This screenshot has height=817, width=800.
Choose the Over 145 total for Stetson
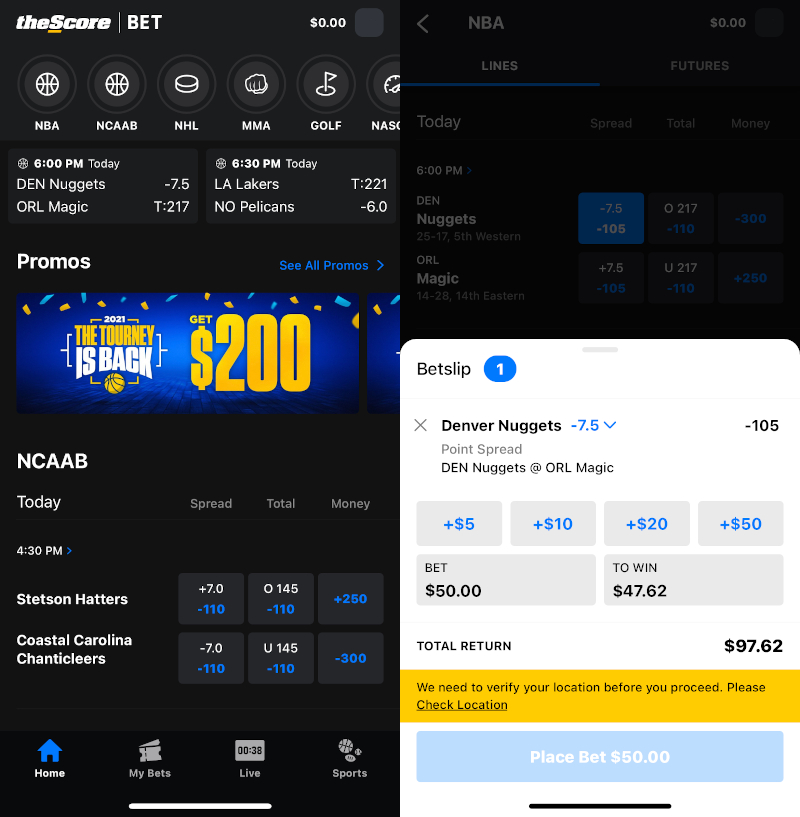[x=281, y=599]
